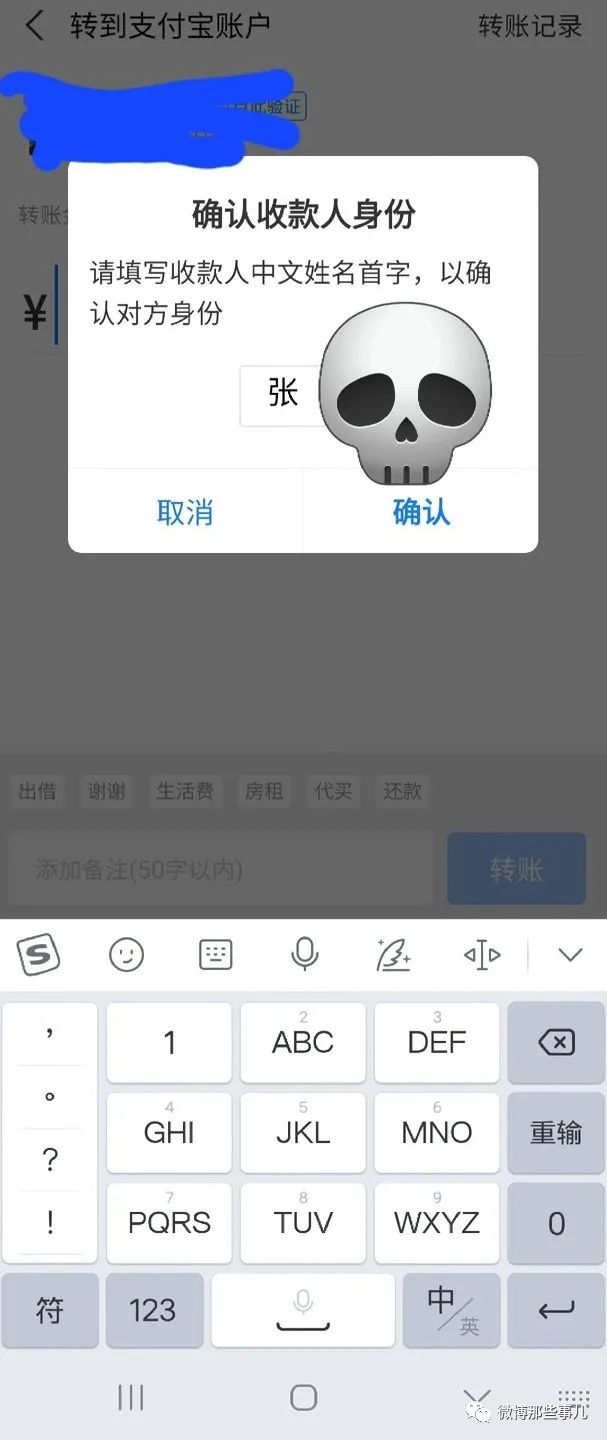Collapse the keyboard with the down chevron

(570, 955)
